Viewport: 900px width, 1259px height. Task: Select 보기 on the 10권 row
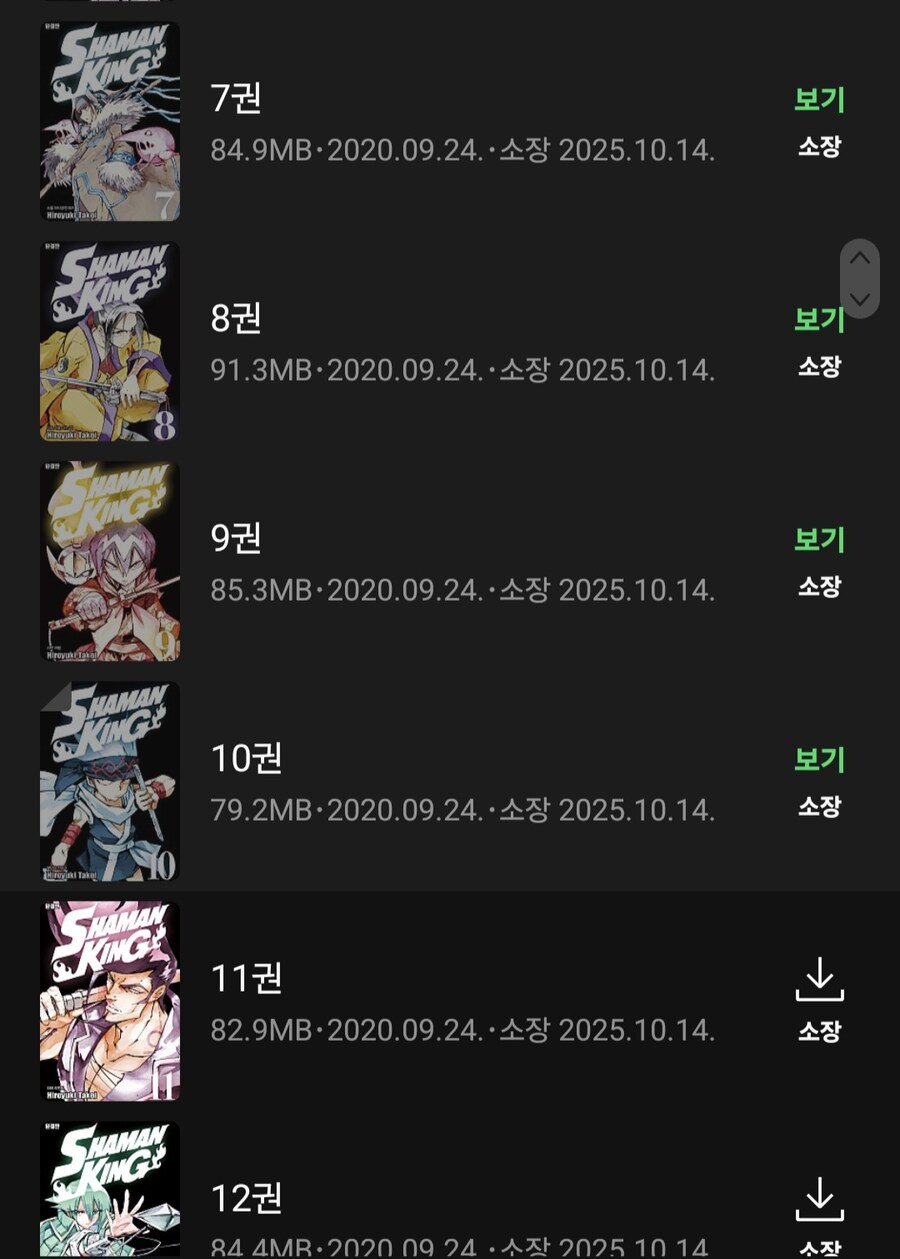819,760
